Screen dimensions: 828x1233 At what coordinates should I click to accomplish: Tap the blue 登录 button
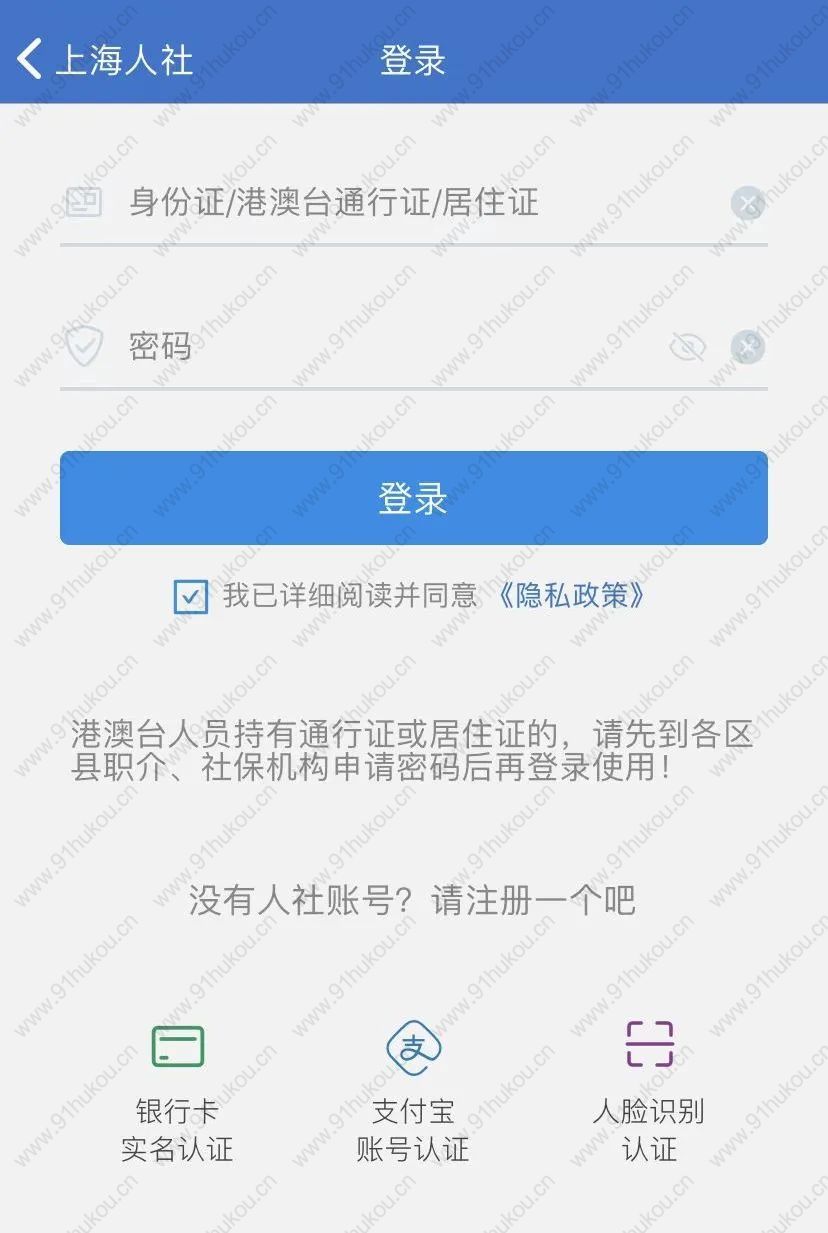(x=413, y=498)
